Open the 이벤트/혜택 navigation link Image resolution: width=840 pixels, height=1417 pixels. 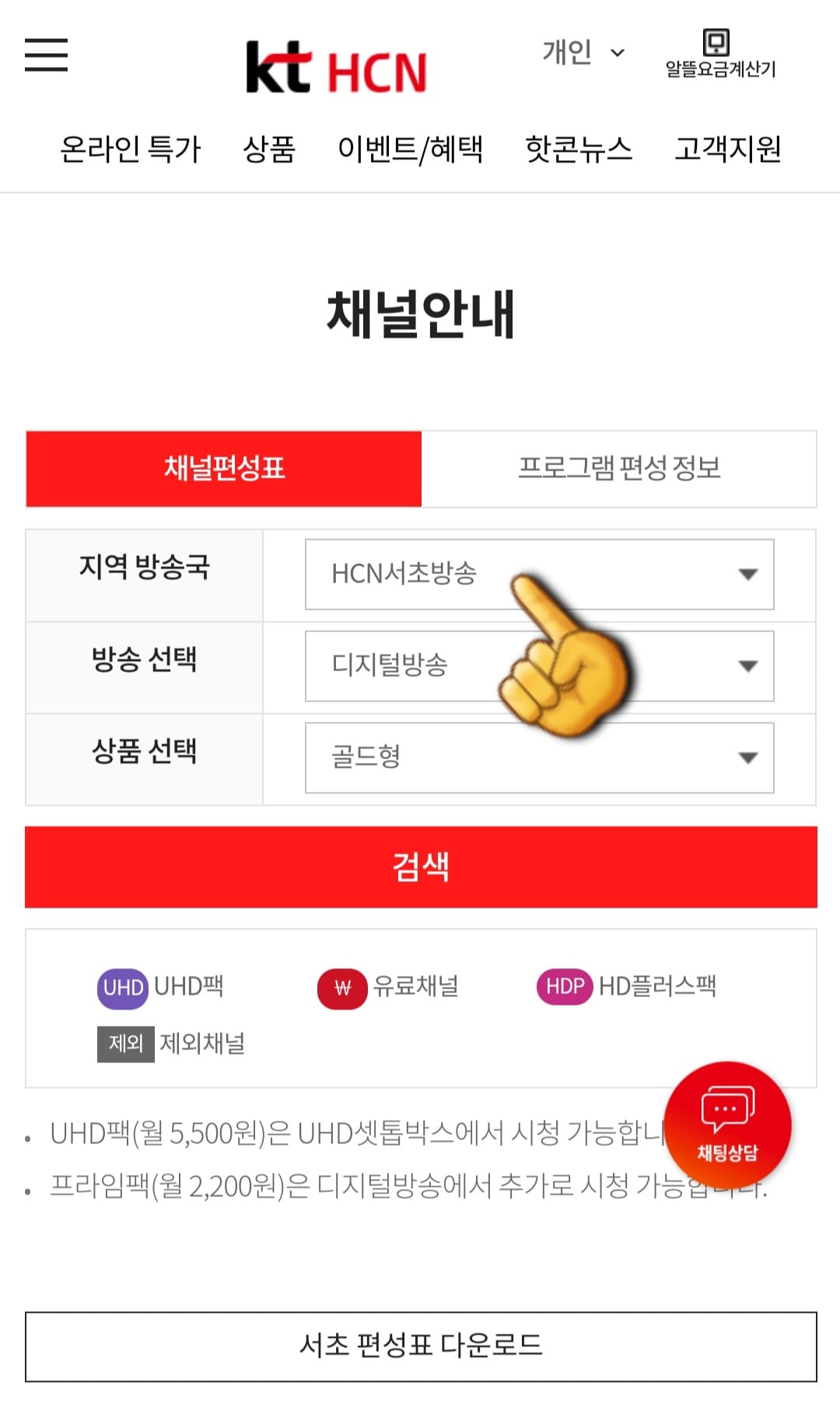pos(412,149)
